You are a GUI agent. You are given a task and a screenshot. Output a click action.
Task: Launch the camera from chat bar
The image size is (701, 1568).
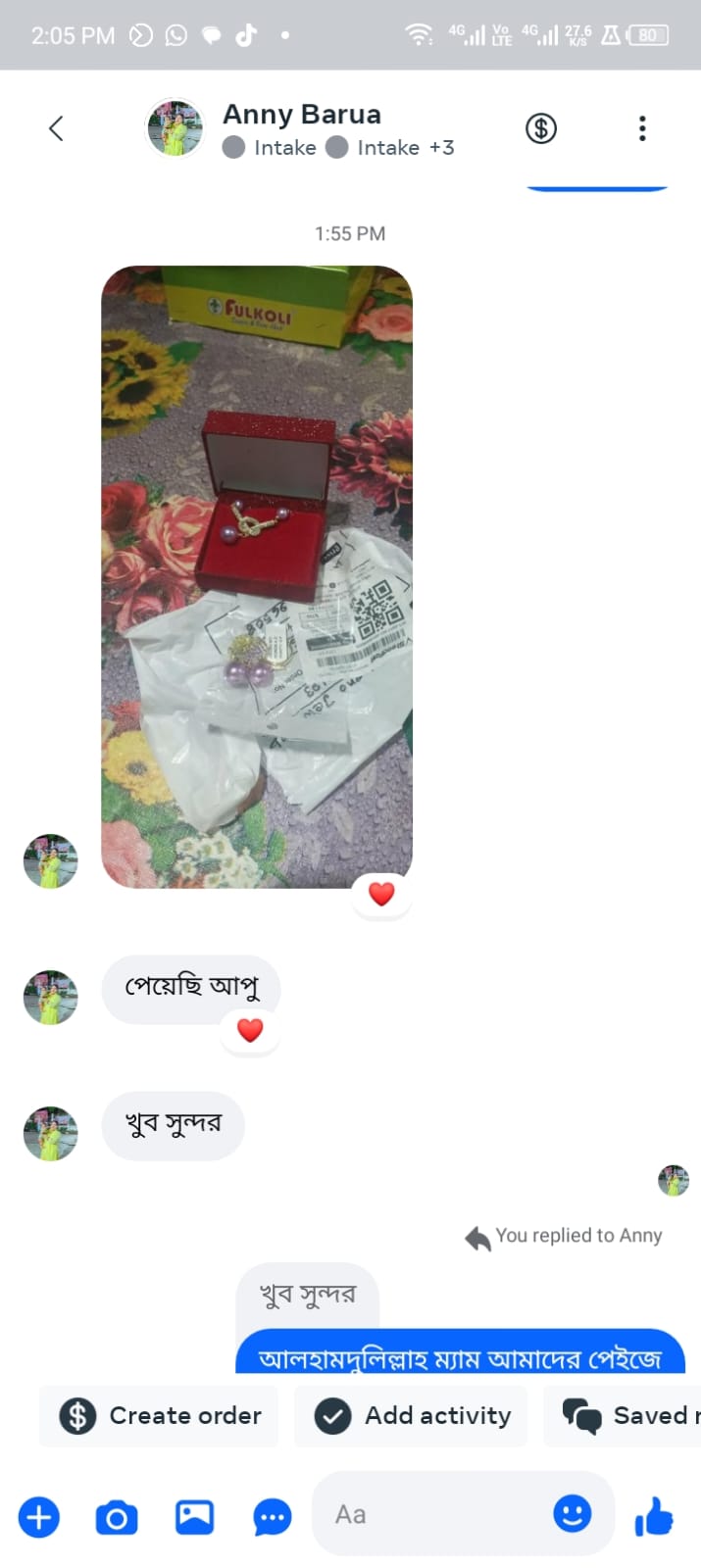(x=117, y=1517)
